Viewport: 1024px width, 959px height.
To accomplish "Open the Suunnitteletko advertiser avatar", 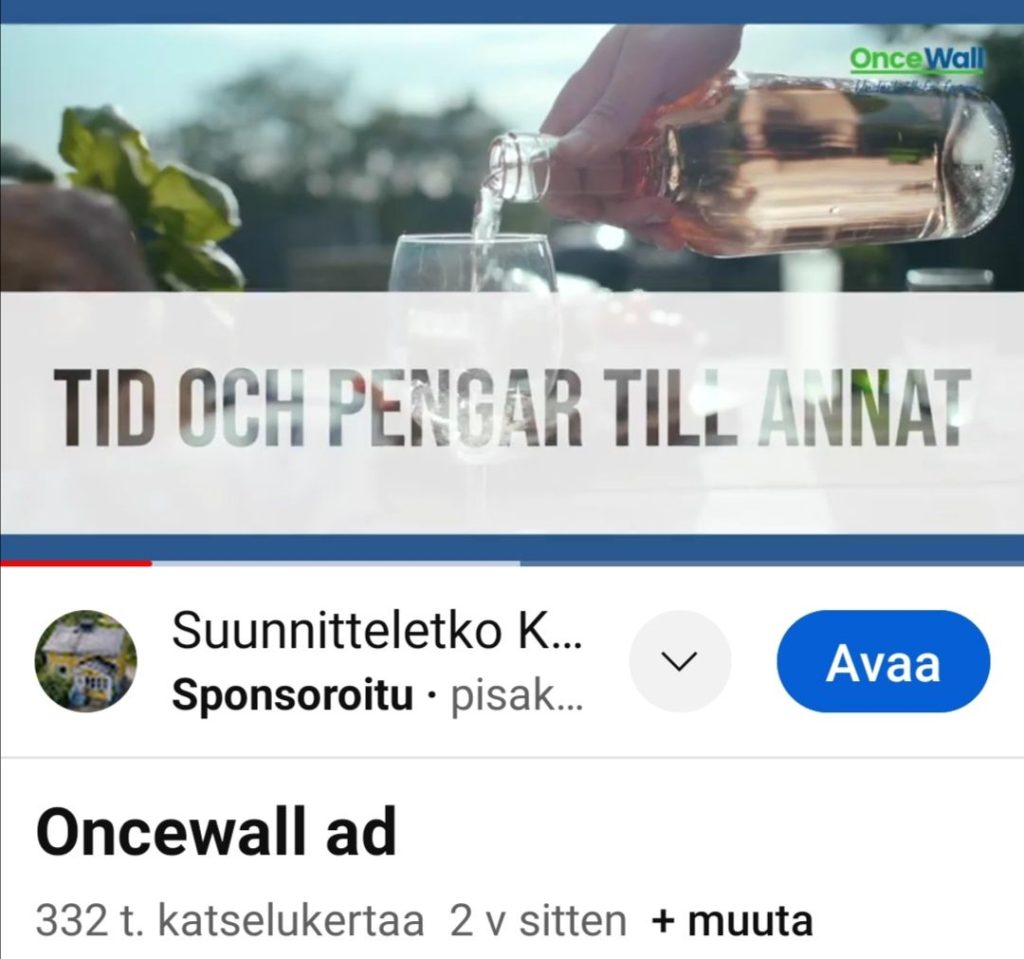I will click(86, 662).
